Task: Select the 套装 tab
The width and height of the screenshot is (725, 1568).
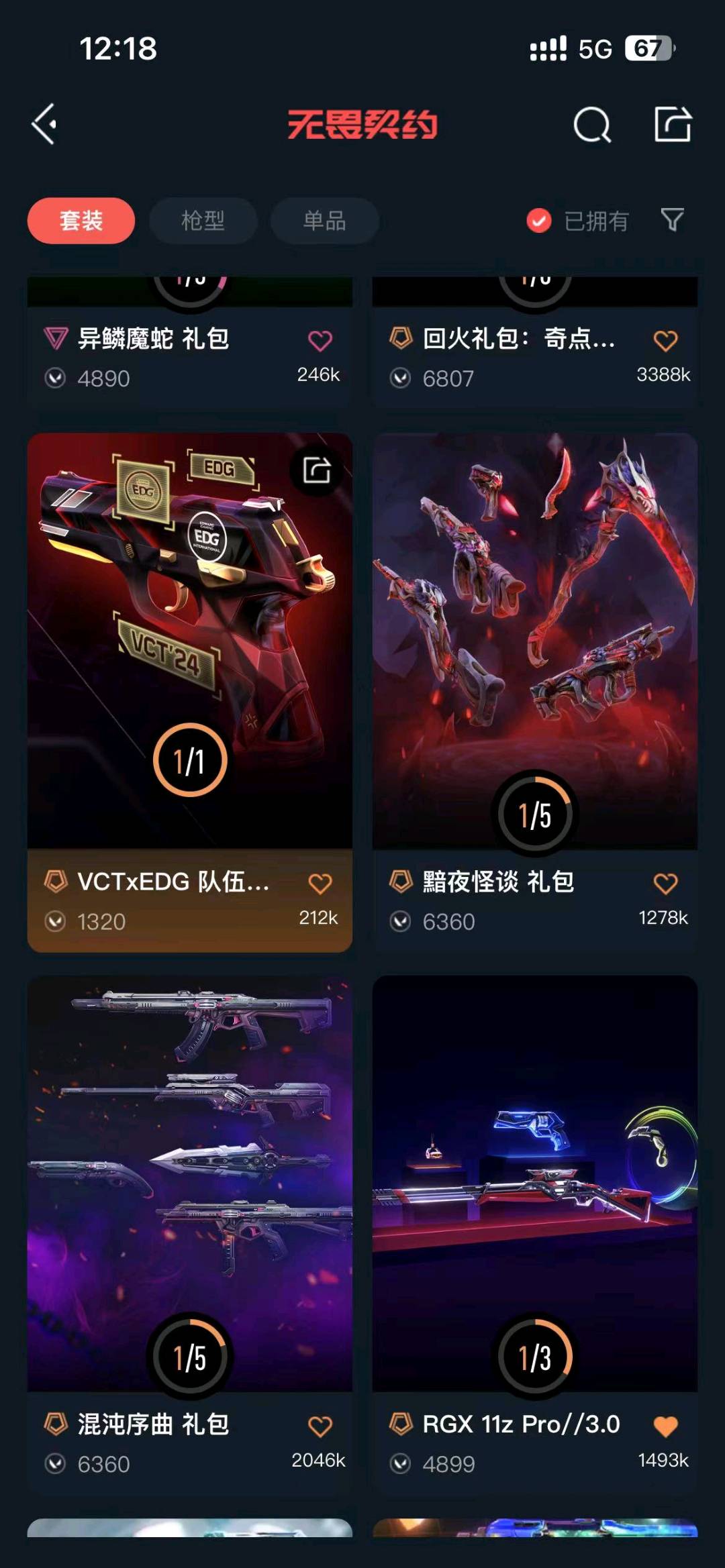Action: point(81,221)
